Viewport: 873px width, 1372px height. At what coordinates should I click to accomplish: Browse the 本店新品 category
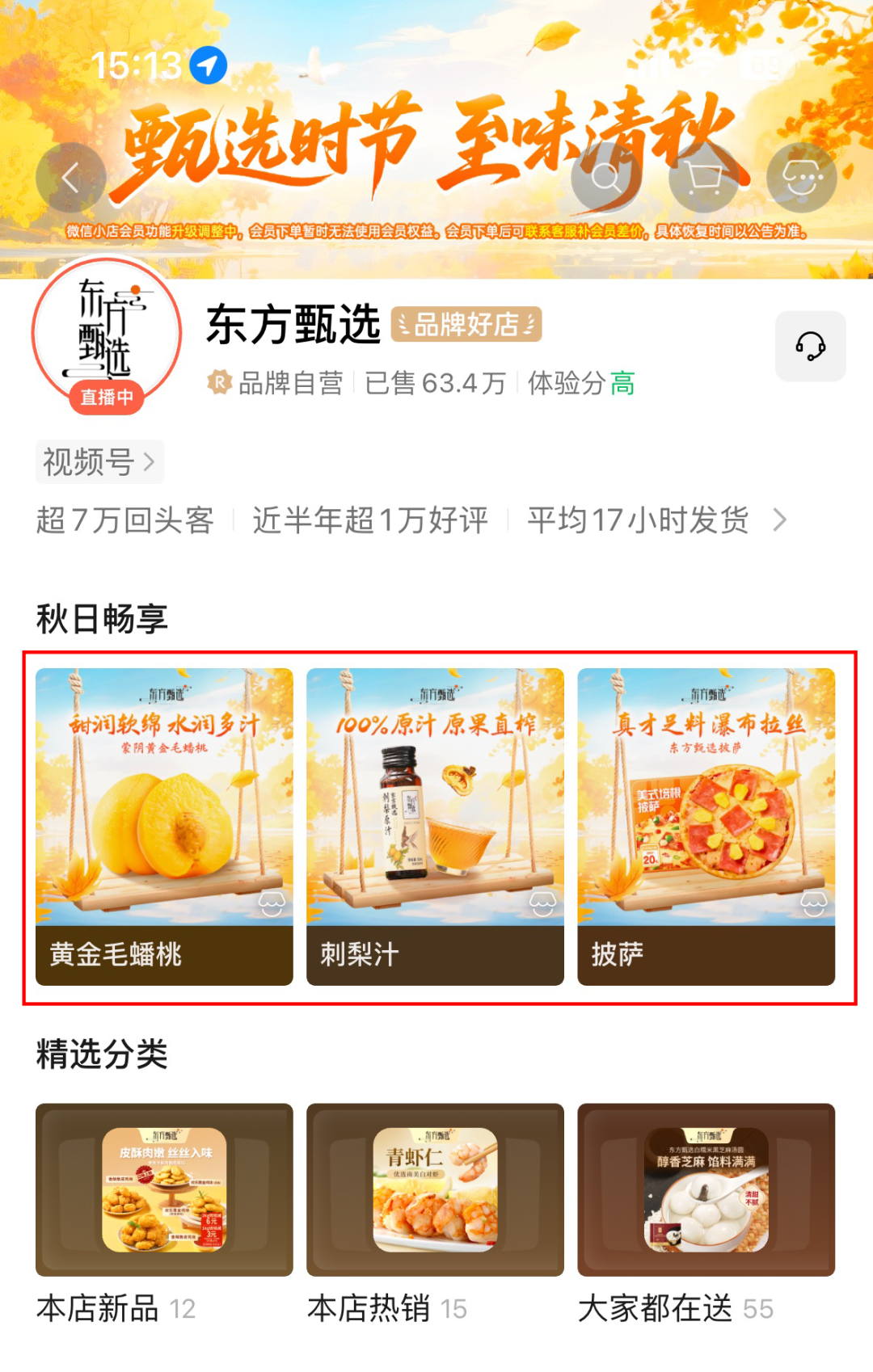(x=164, y=1212)
